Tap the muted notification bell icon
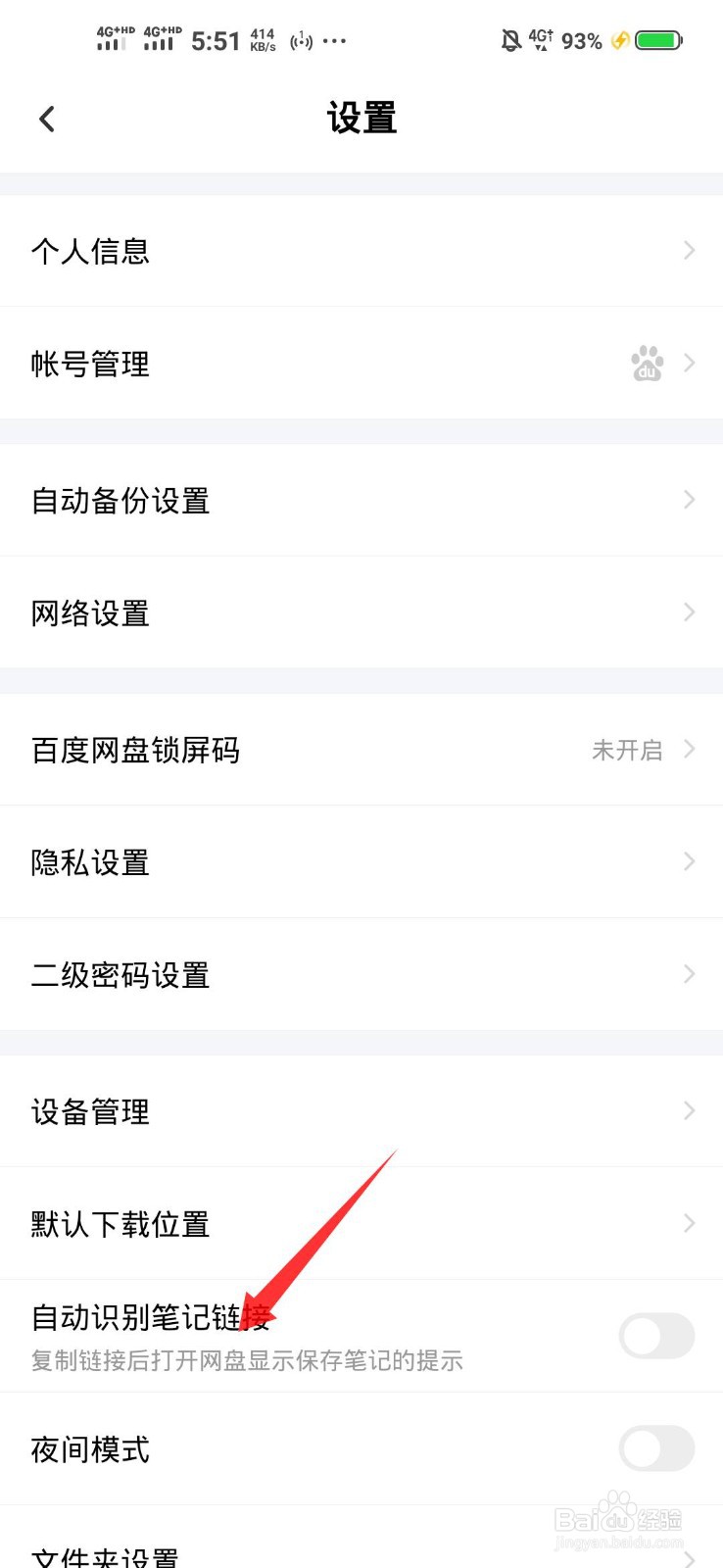Screen dimensions: 723x1568 tap(508, 39)
